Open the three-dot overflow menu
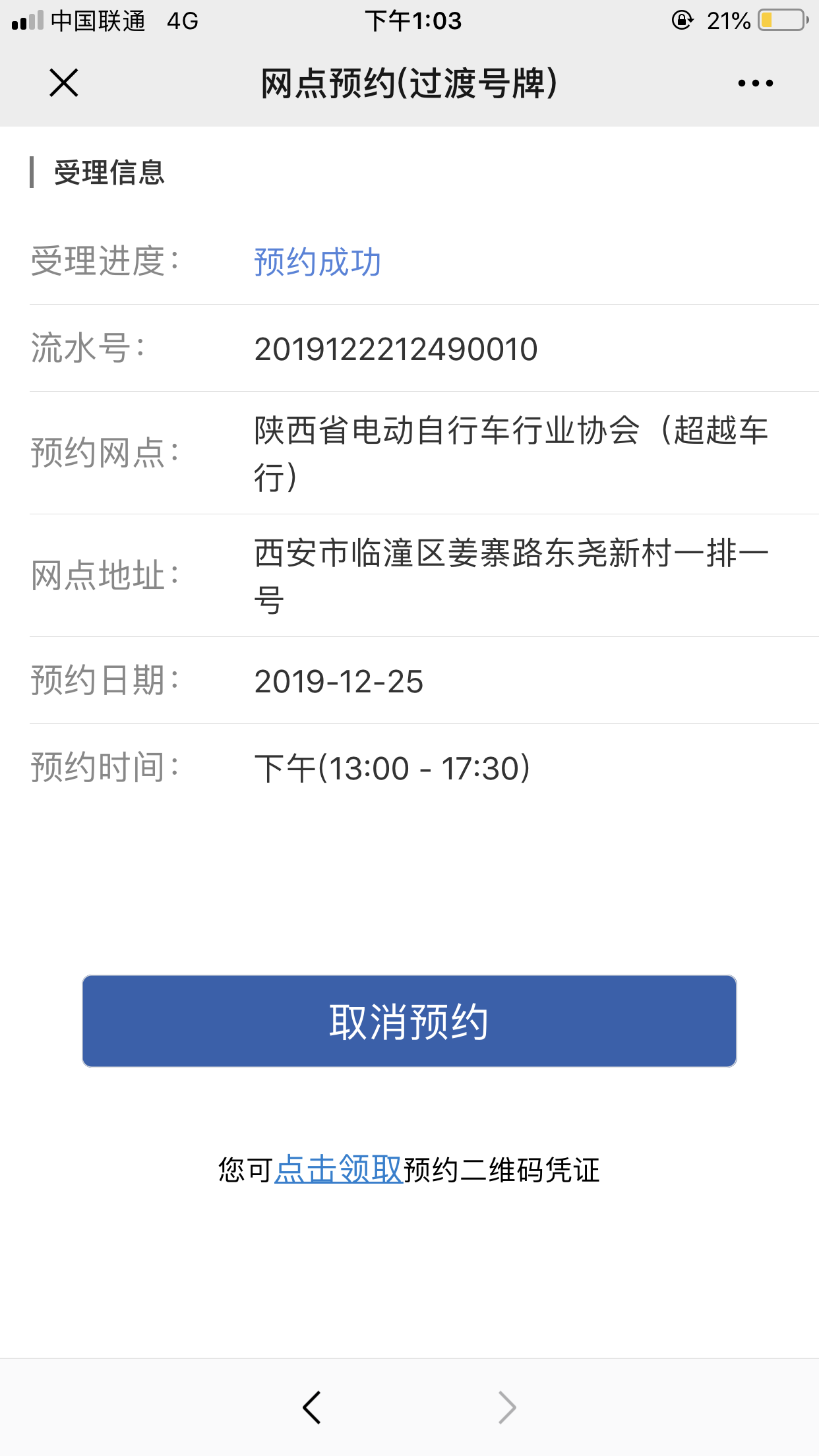 point(755,83)
